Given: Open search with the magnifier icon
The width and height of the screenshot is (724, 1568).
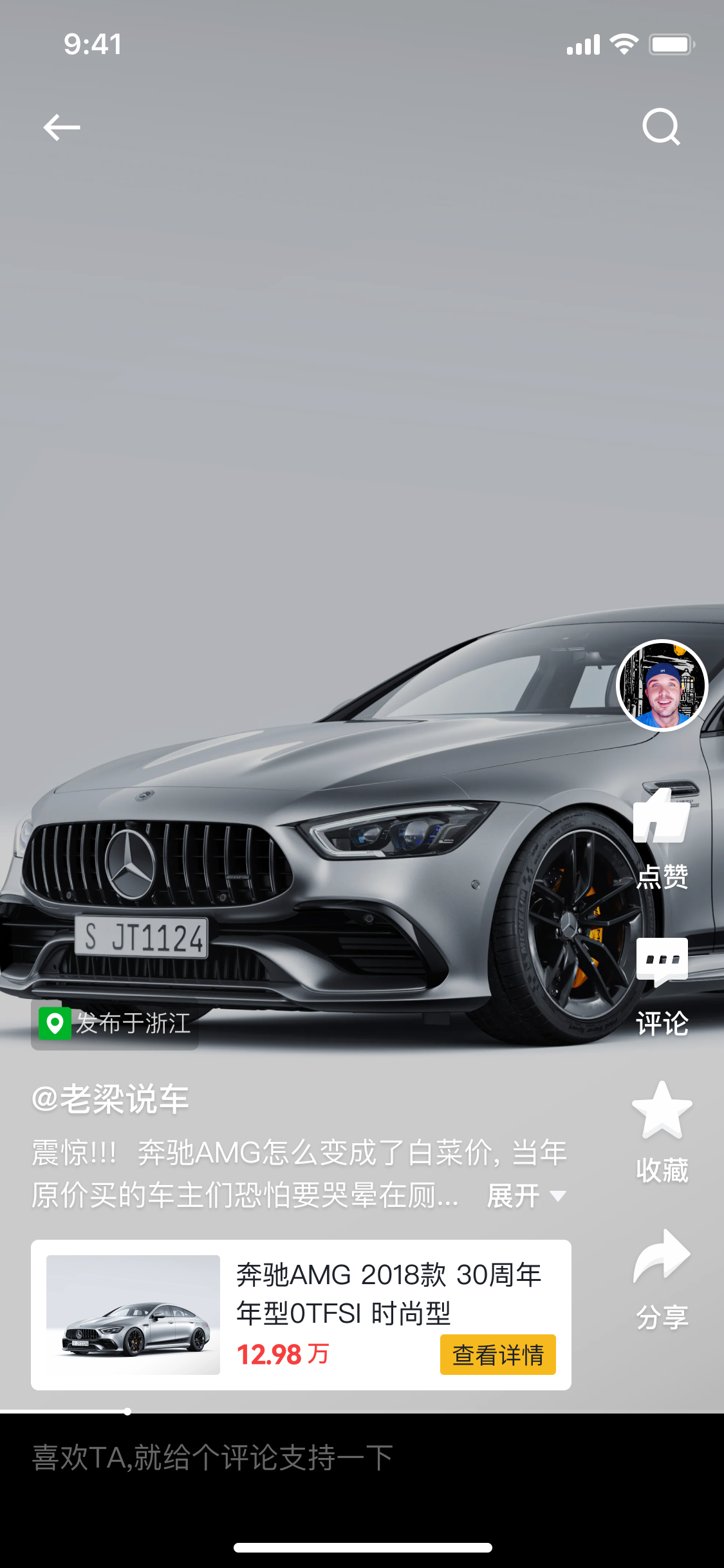Looking at the screenshot, I should (x=661, y=127).
